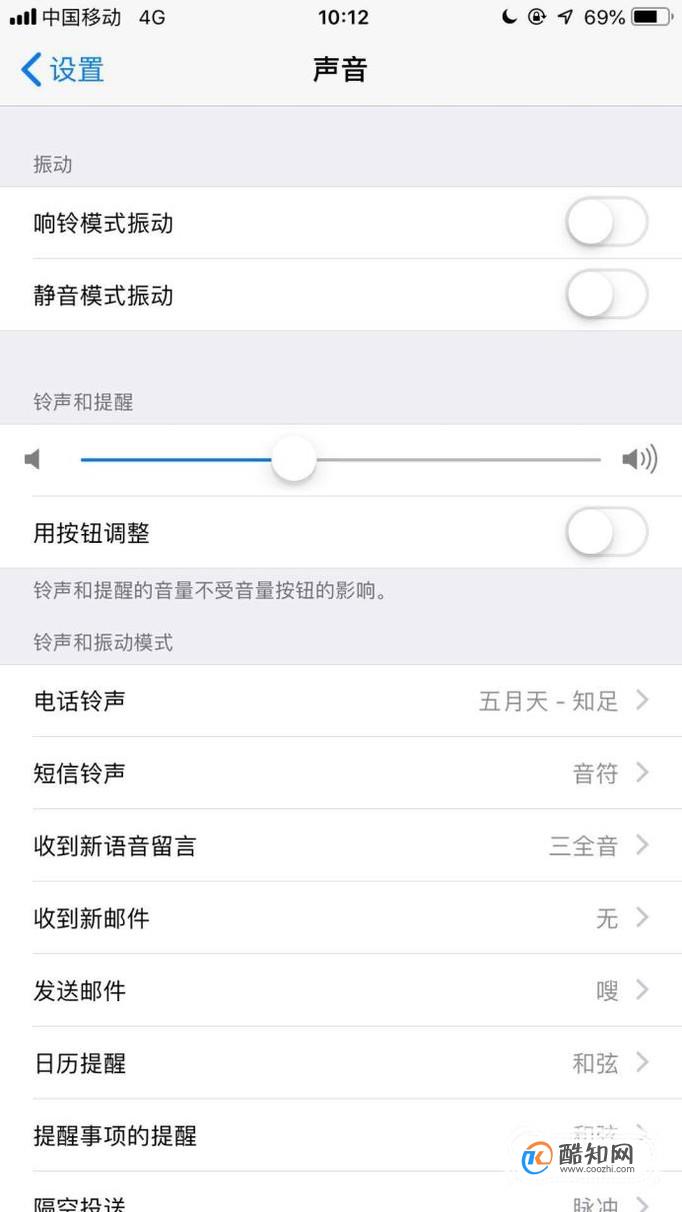The height and width of the screenshot is (1212, 682).
Task: Turn on 静音模式振动
Action: [x=607, y=295]
